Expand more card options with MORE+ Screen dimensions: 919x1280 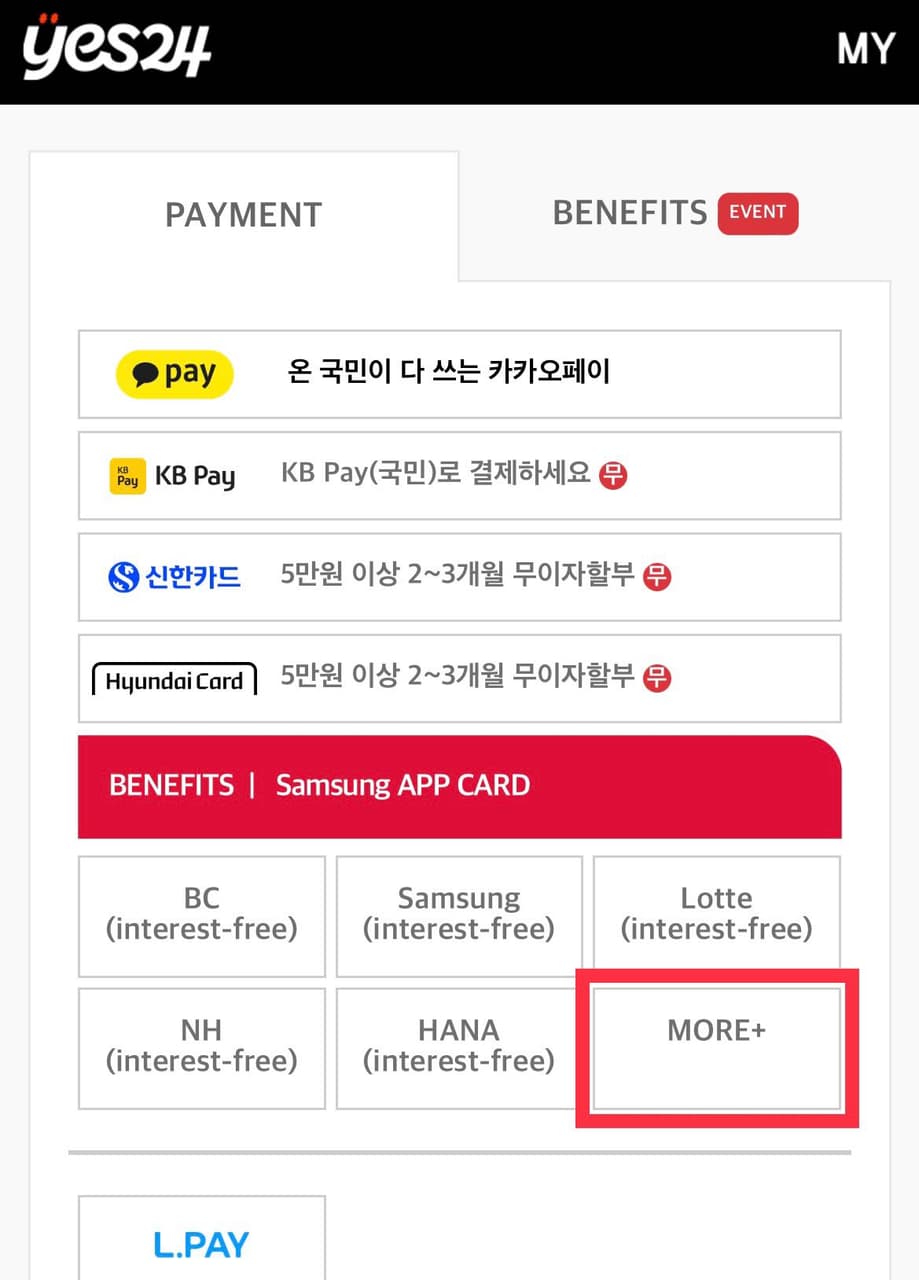pyautogui.click(x=716, y=1048)
